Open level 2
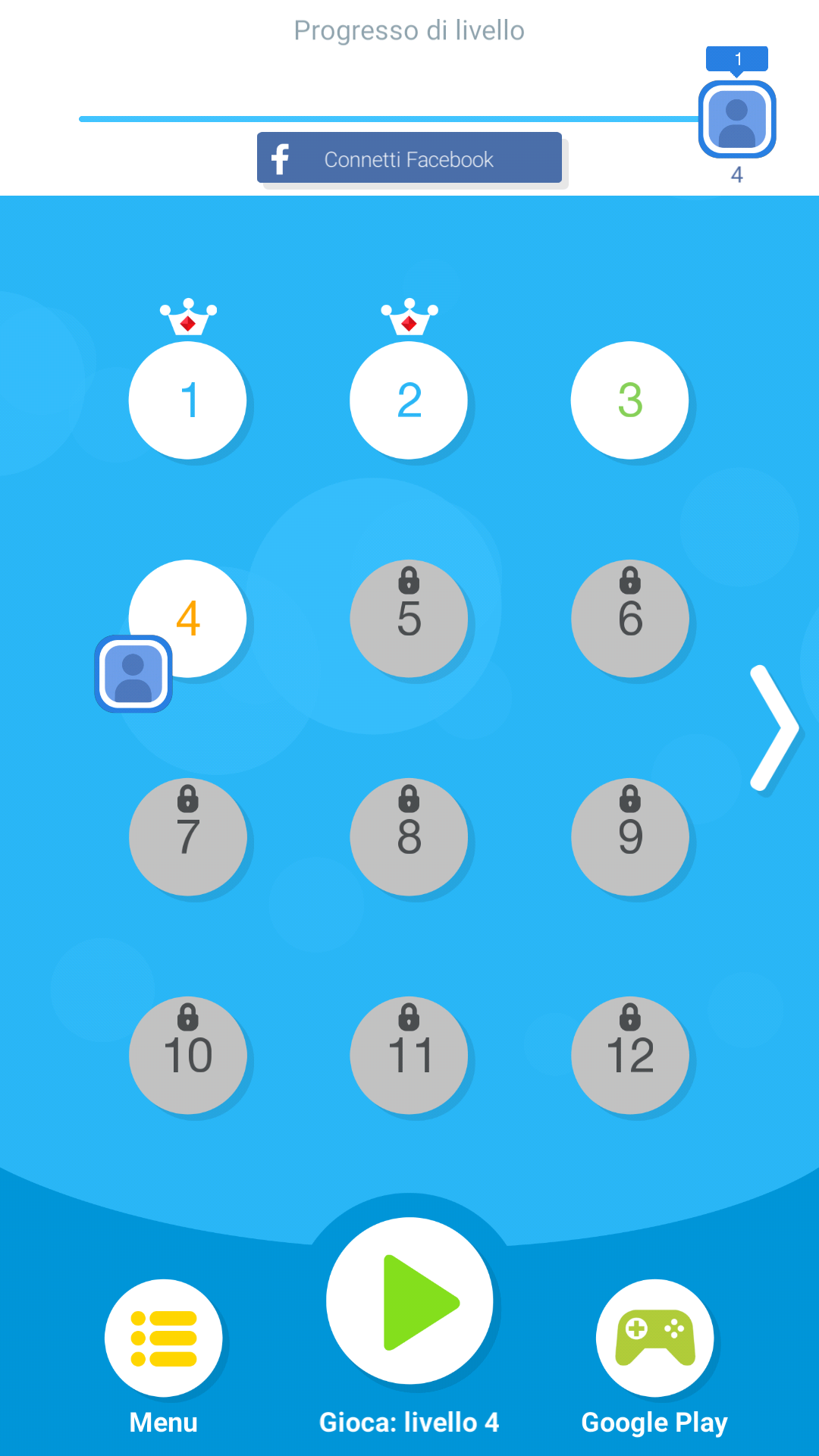Screen dimensions: 819x1456 point(409,400)
